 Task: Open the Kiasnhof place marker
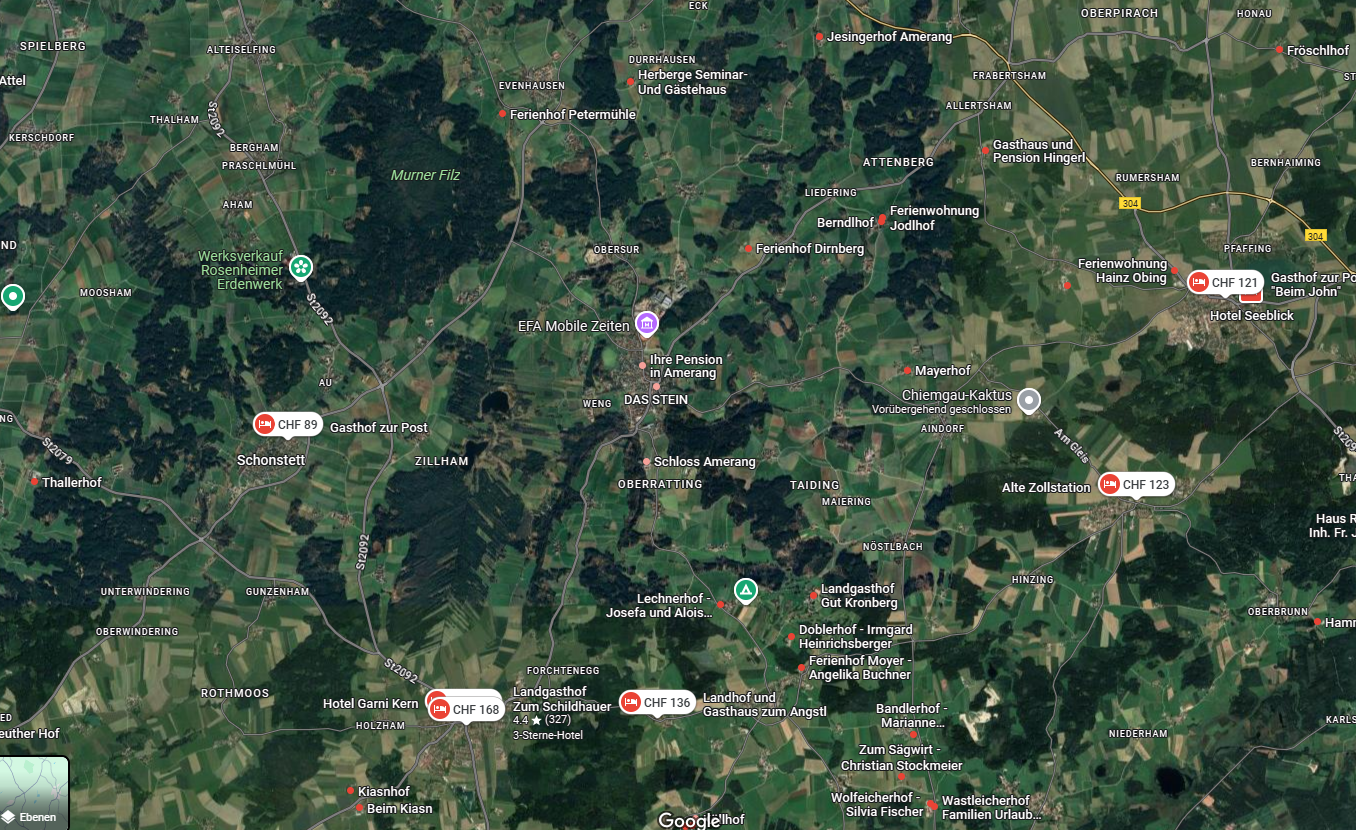pyautogui.click(x=350, y=791)
